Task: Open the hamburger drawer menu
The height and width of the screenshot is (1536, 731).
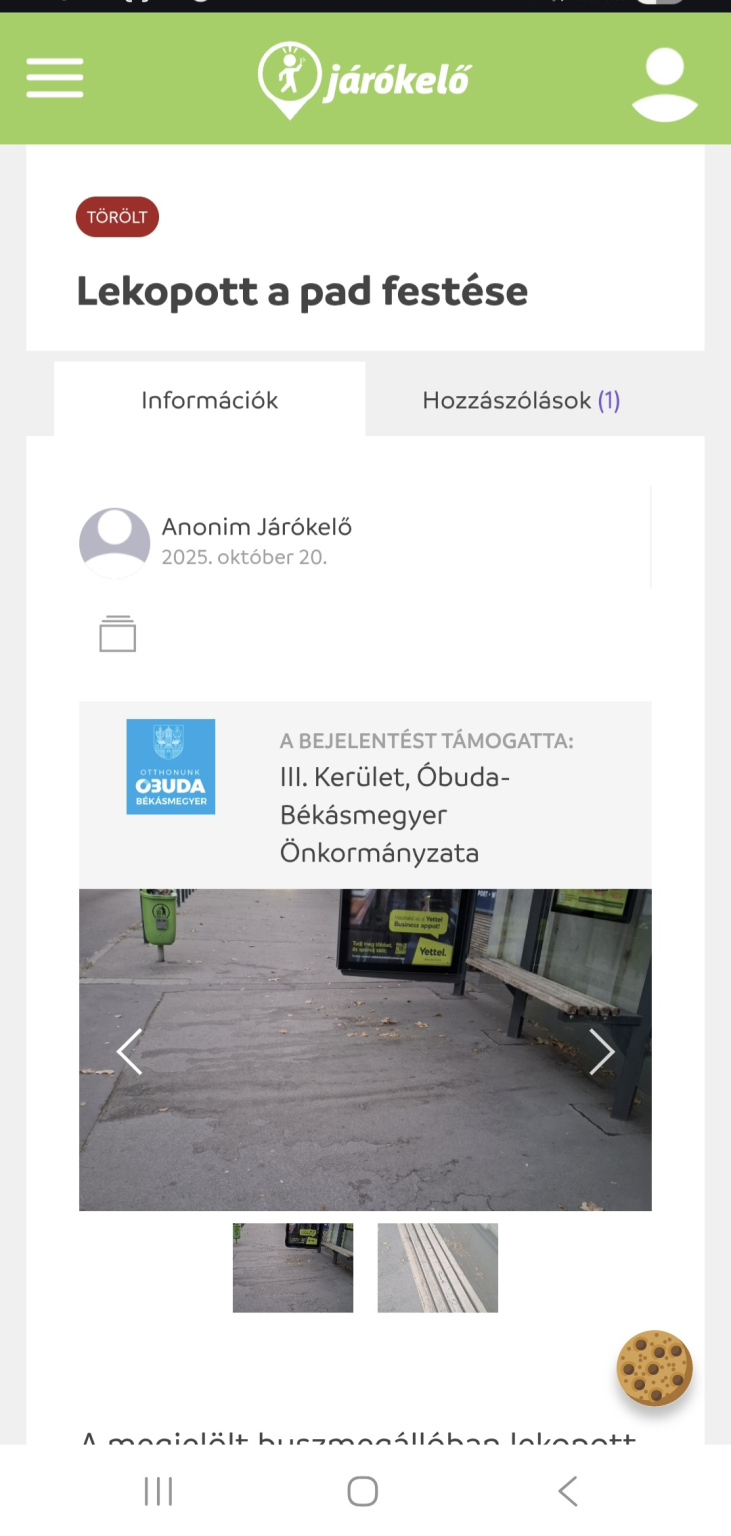Action: tap(55, 77)
